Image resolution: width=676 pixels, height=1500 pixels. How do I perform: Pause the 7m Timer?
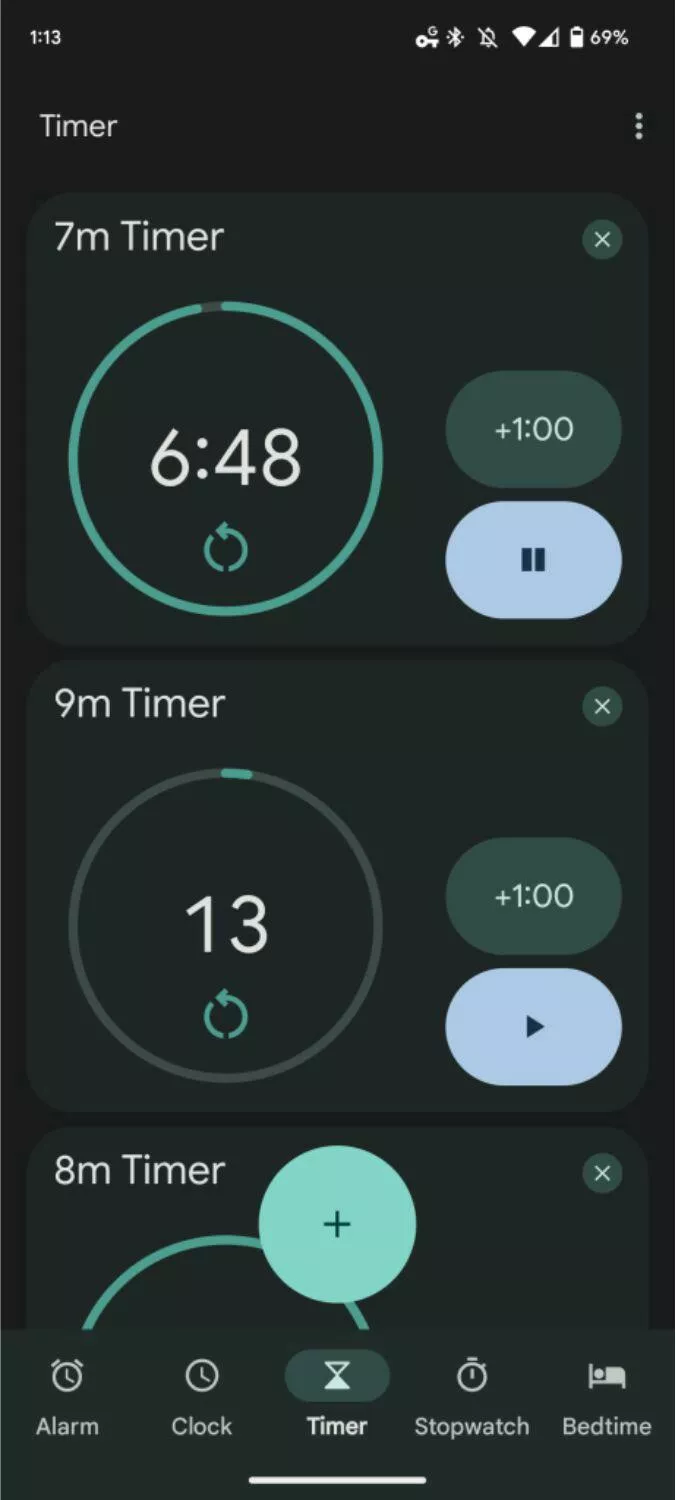click(533, 560)
